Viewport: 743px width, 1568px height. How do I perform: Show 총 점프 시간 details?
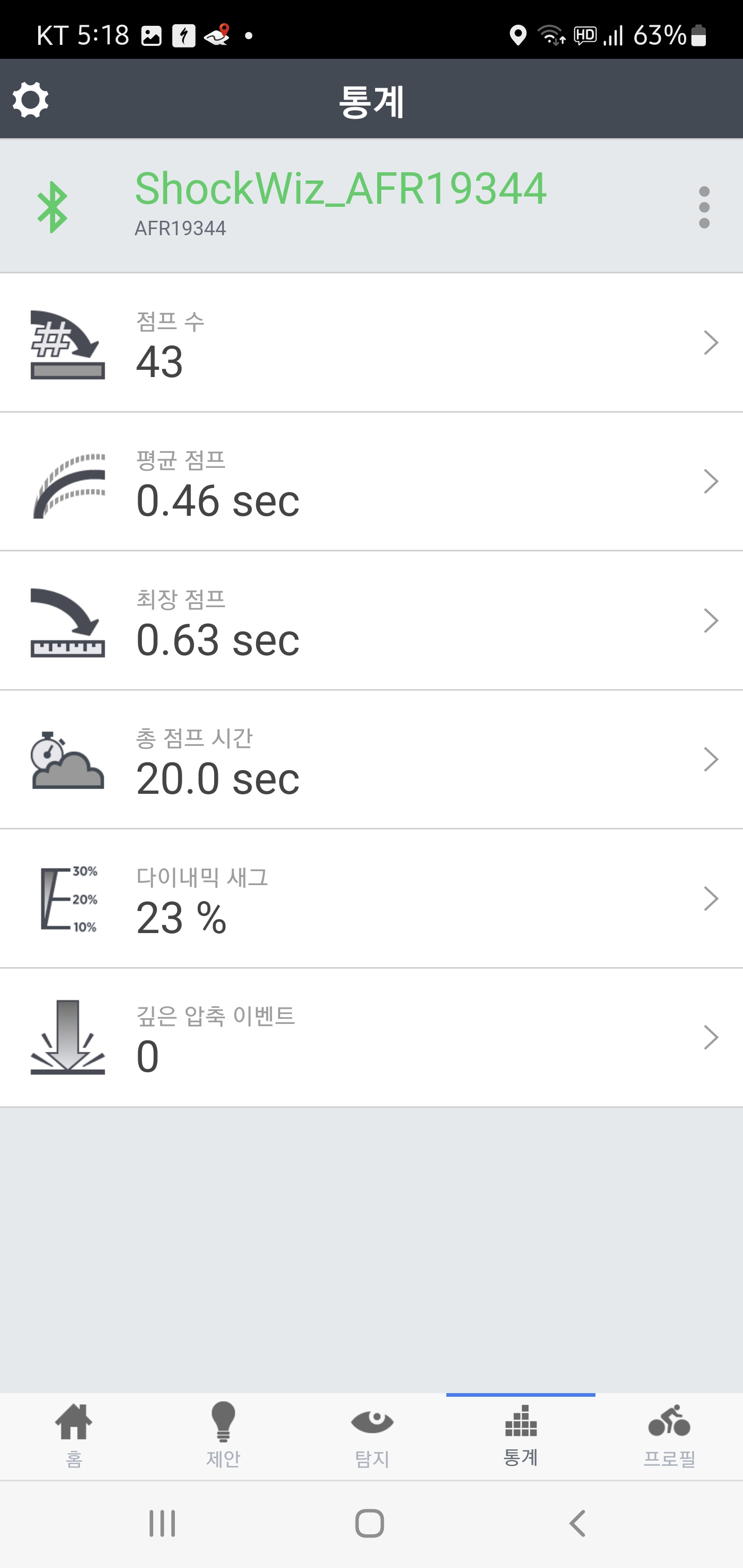click(x=372, y=760)
